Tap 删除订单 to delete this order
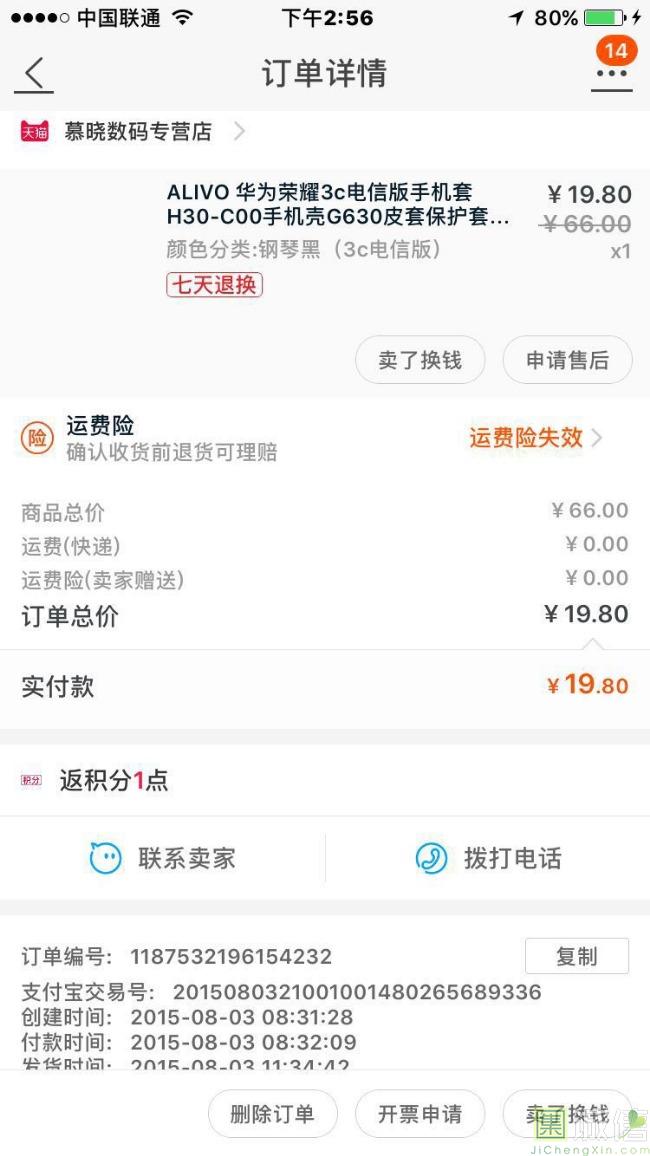650x1156 pixels. (273, 1114)
